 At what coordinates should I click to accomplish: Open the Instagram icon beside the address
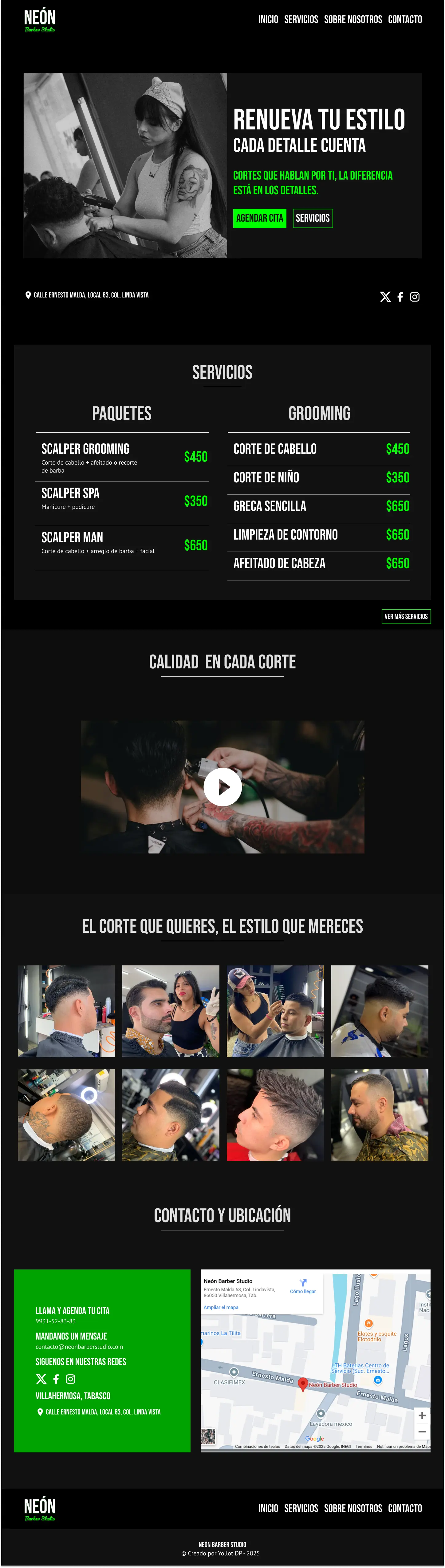point(415,297)
